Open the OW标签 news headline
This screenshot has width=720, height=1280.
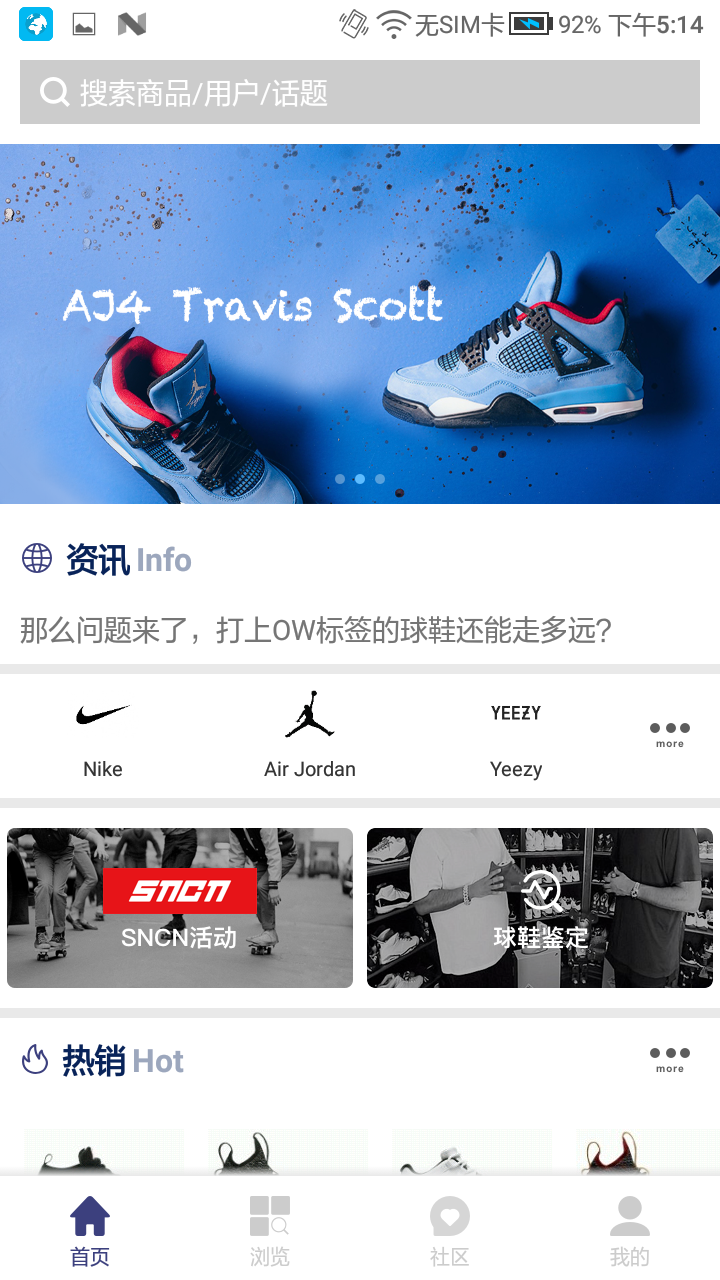pyautogui.click(x=316, y=631)
